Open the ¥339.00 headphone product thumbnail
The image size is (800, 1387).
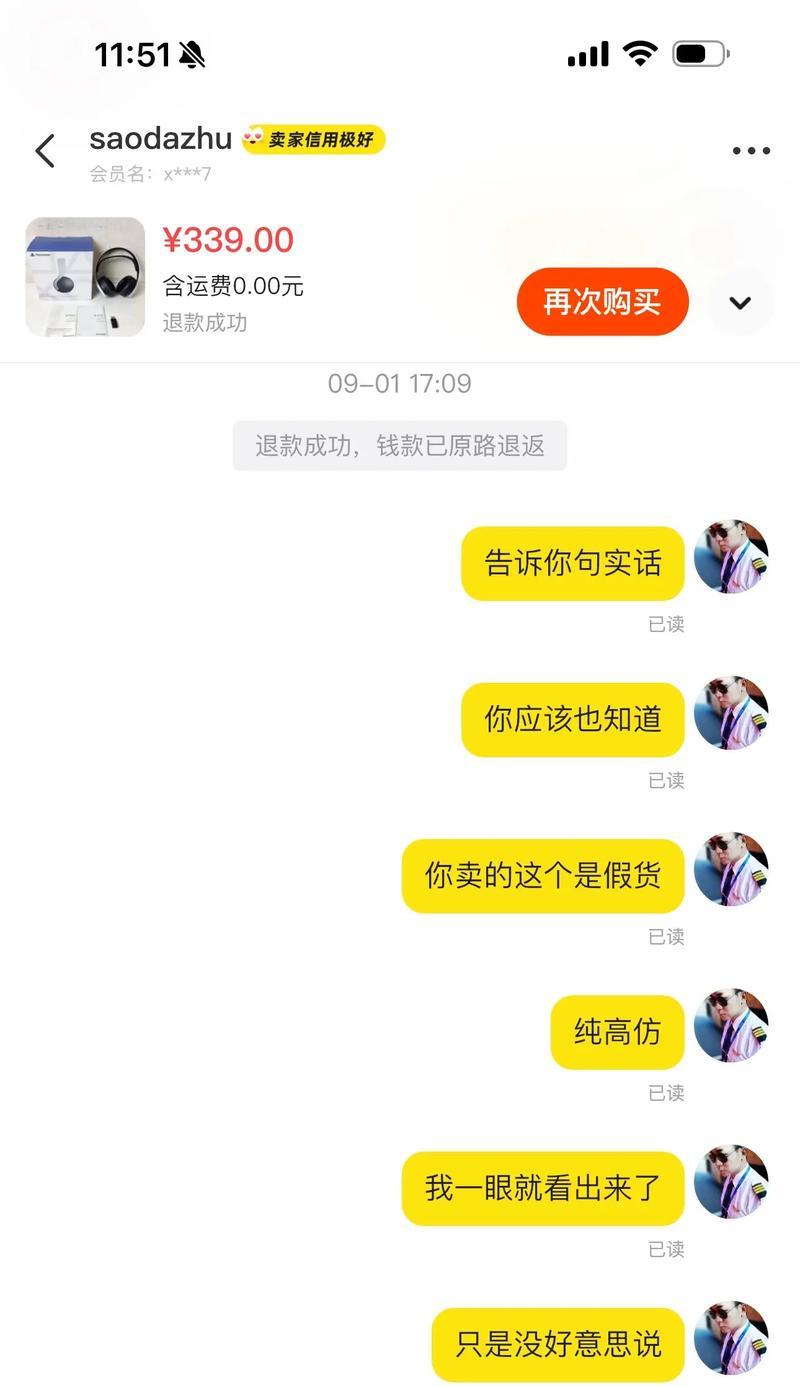[x=85, y=277]
